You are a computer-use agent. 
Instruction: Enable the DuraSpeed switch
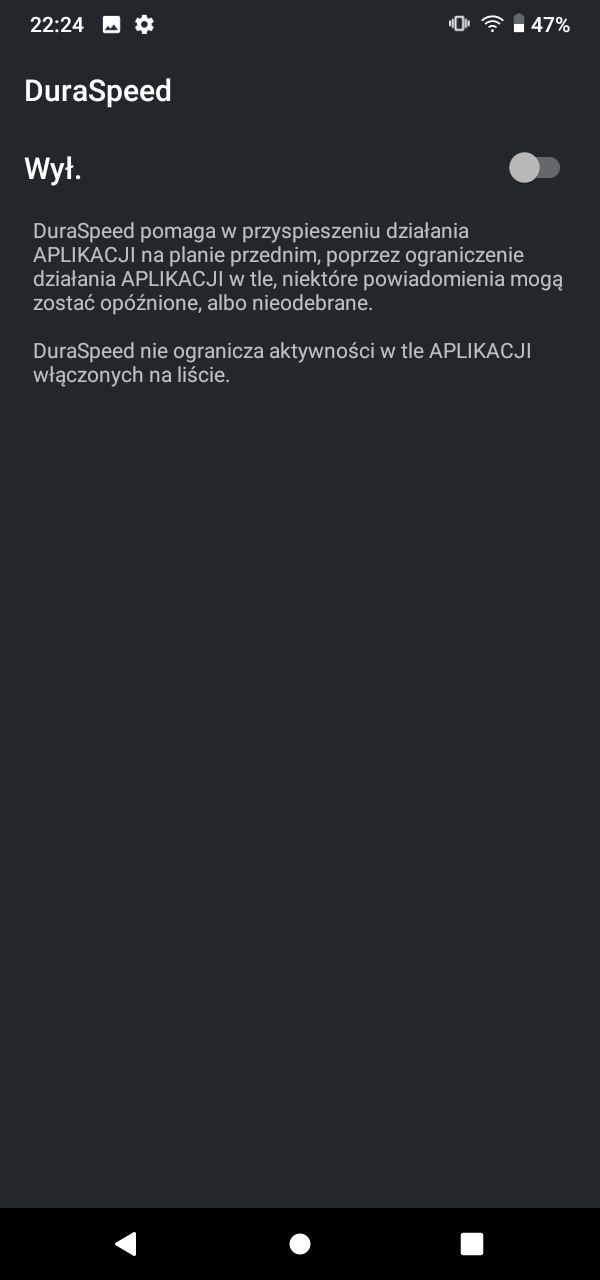[534, 168]
